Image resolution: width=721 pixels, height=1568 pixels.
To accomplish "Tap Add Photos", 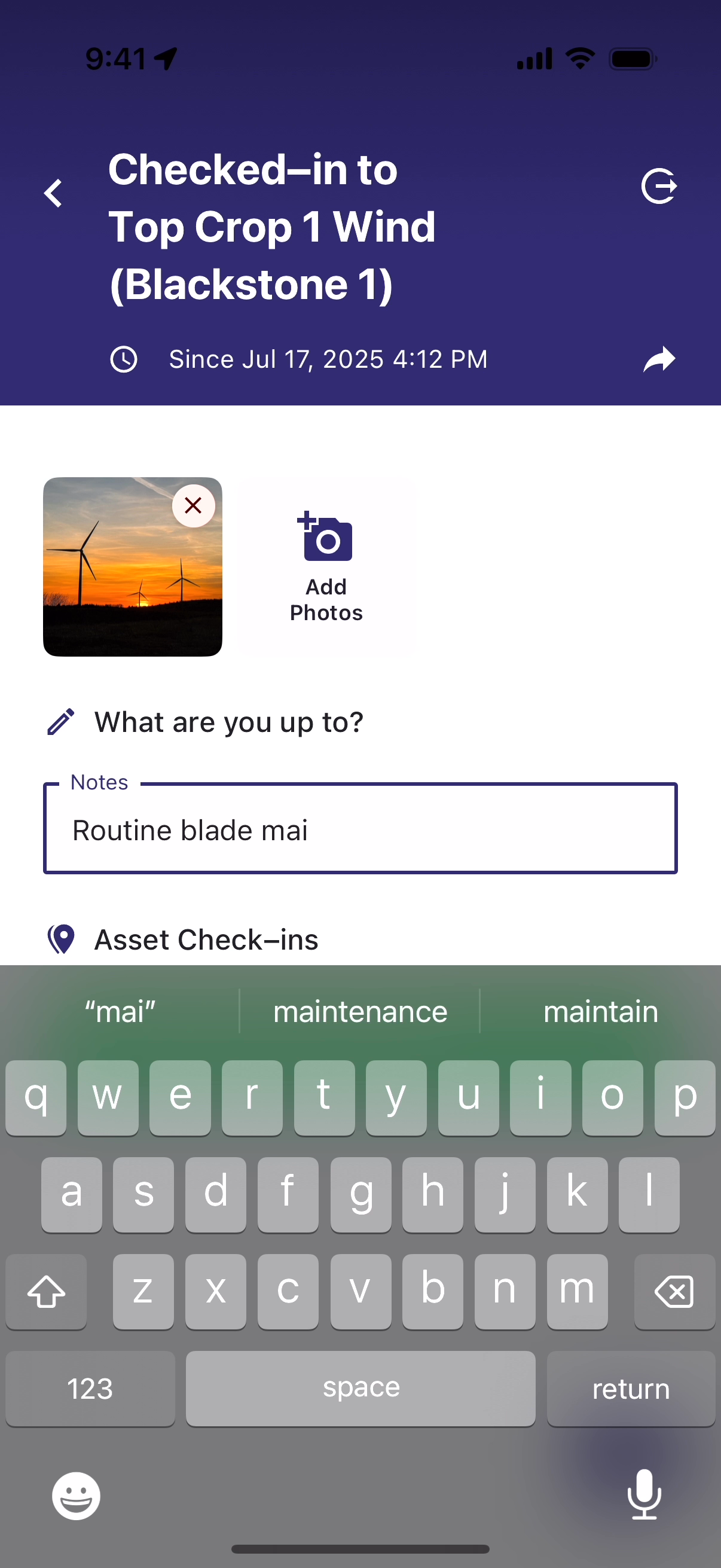I will click(327, 566).
